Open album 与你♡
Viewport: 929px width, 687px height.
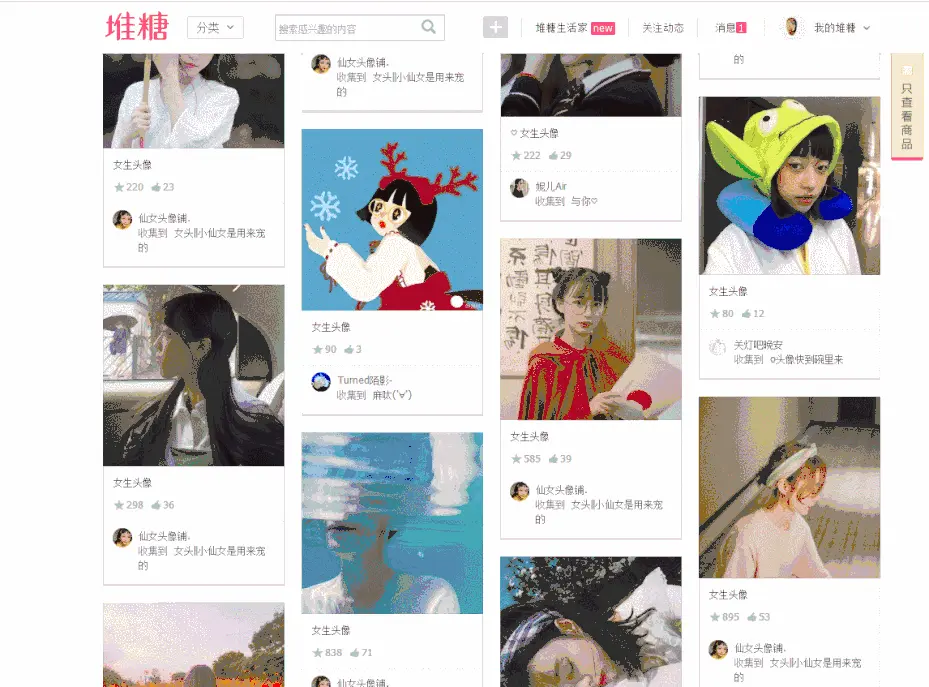pyautogui.click(x=584, y=201)
